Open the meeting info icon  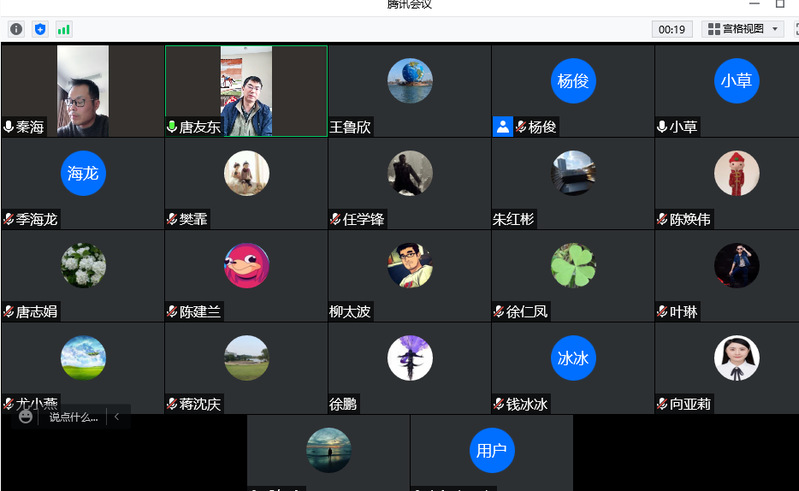[16, 29]
